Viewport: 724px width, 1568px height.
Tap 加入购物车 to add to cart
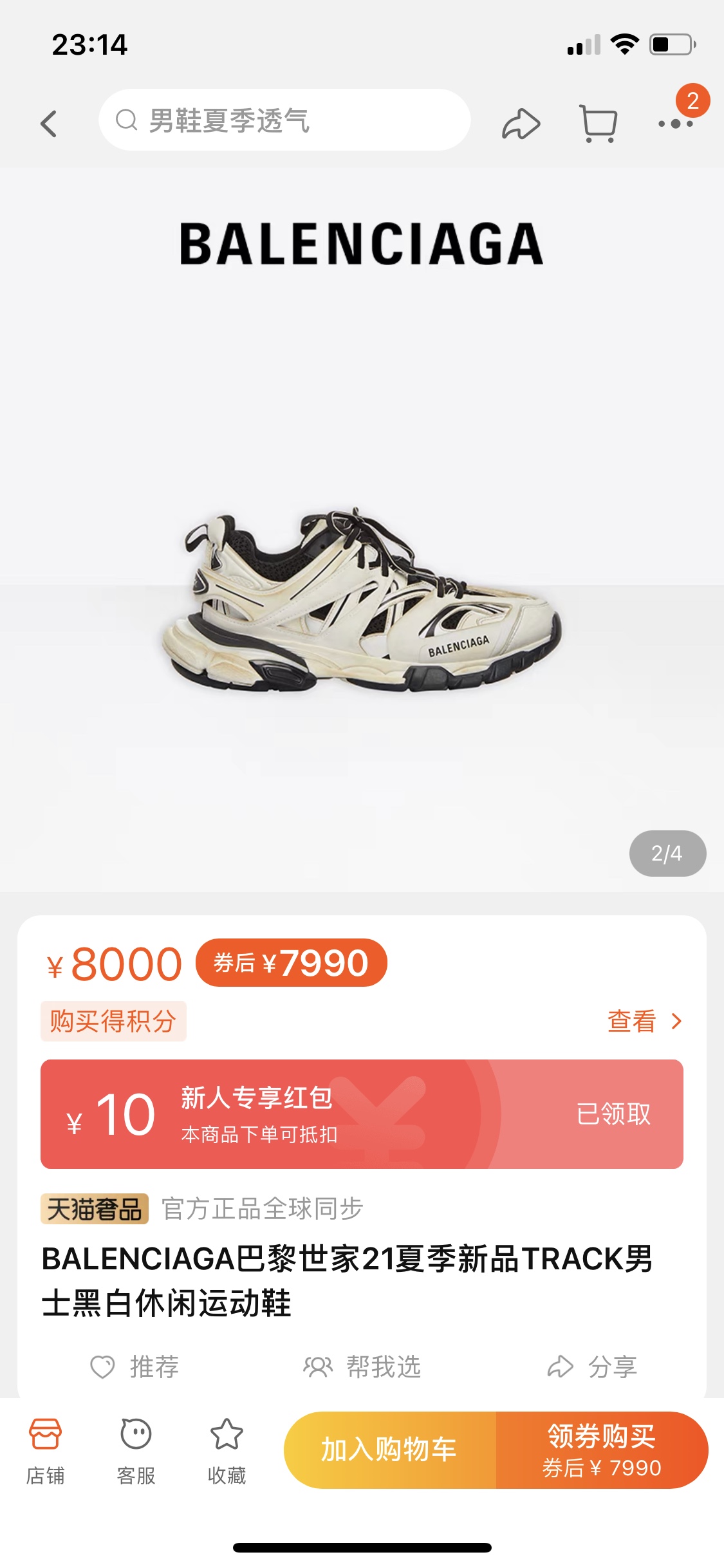[389, 1450]
